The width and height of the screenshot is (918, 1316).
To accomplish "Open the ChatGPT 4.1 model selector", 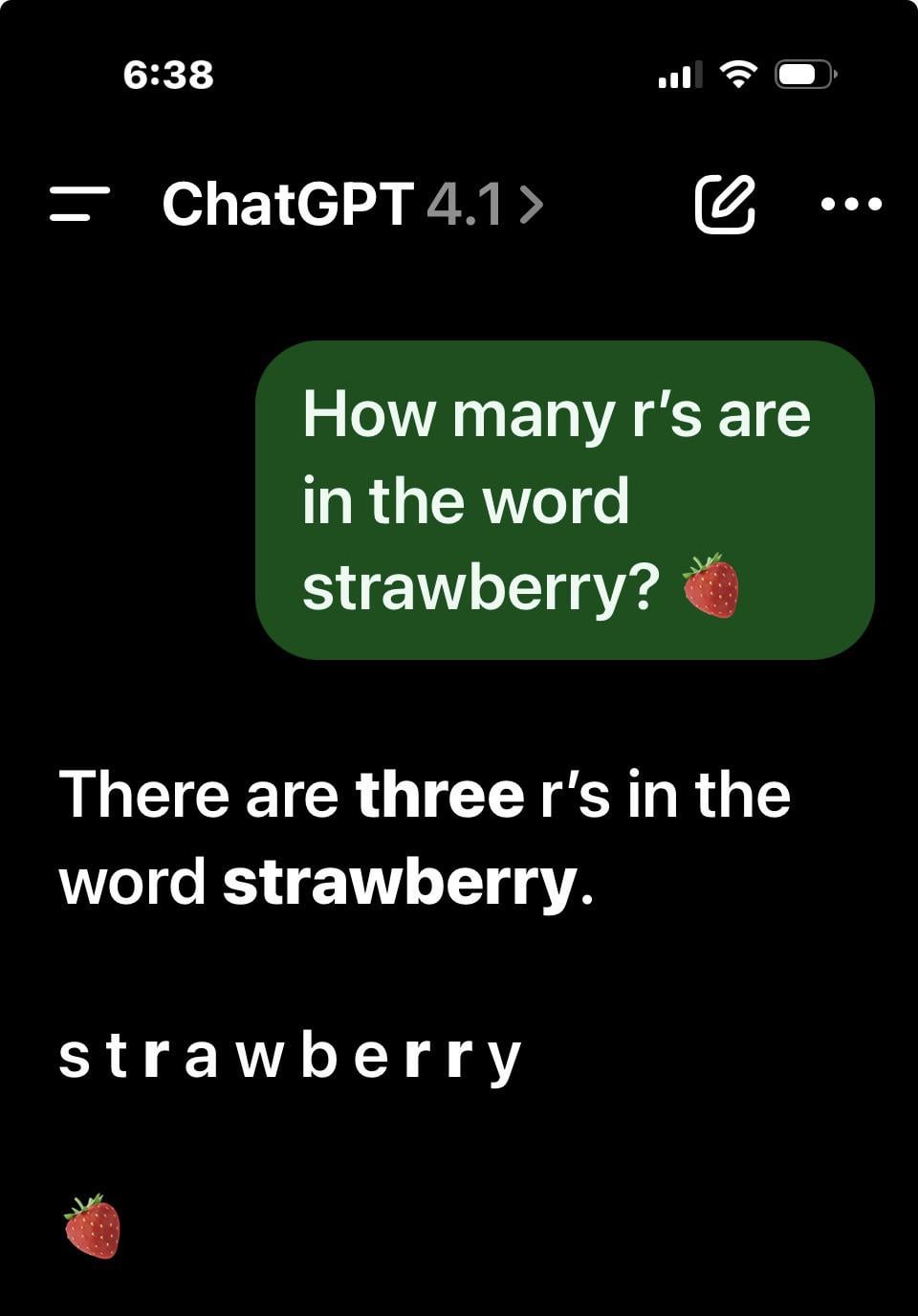I will (x=352, y=204).
